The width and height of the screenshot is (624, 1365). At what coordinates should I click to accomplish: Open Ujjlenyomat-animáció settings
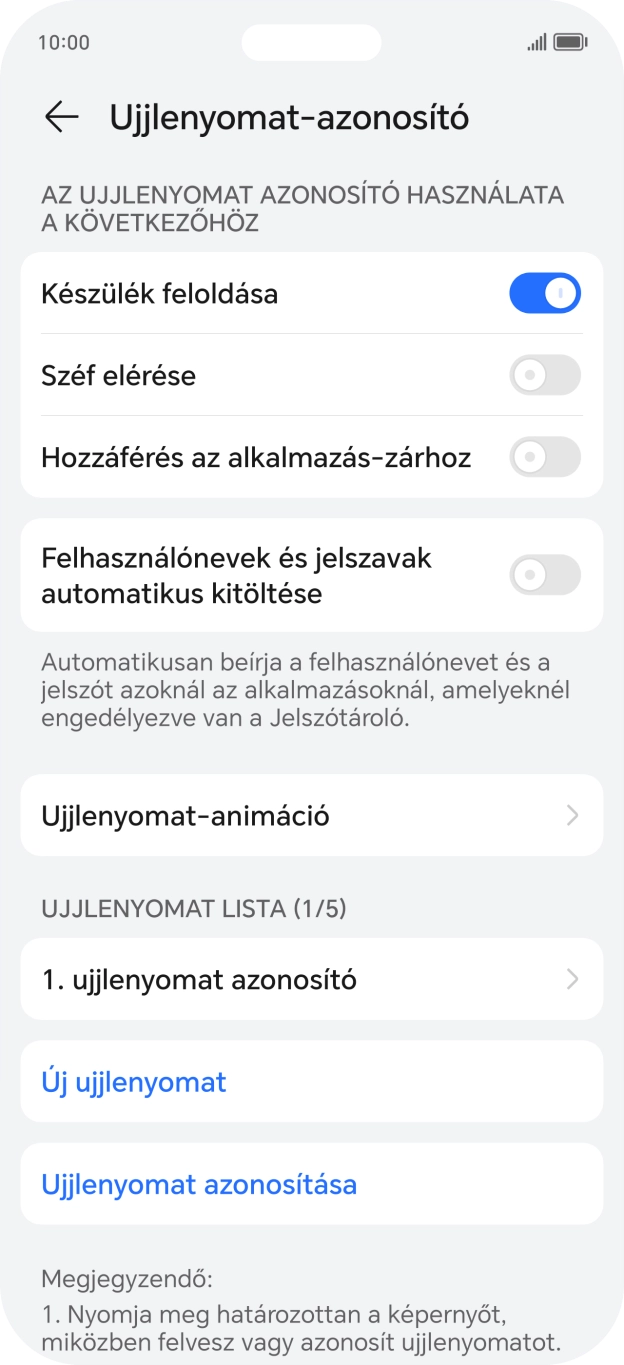[x=311, y=816]
